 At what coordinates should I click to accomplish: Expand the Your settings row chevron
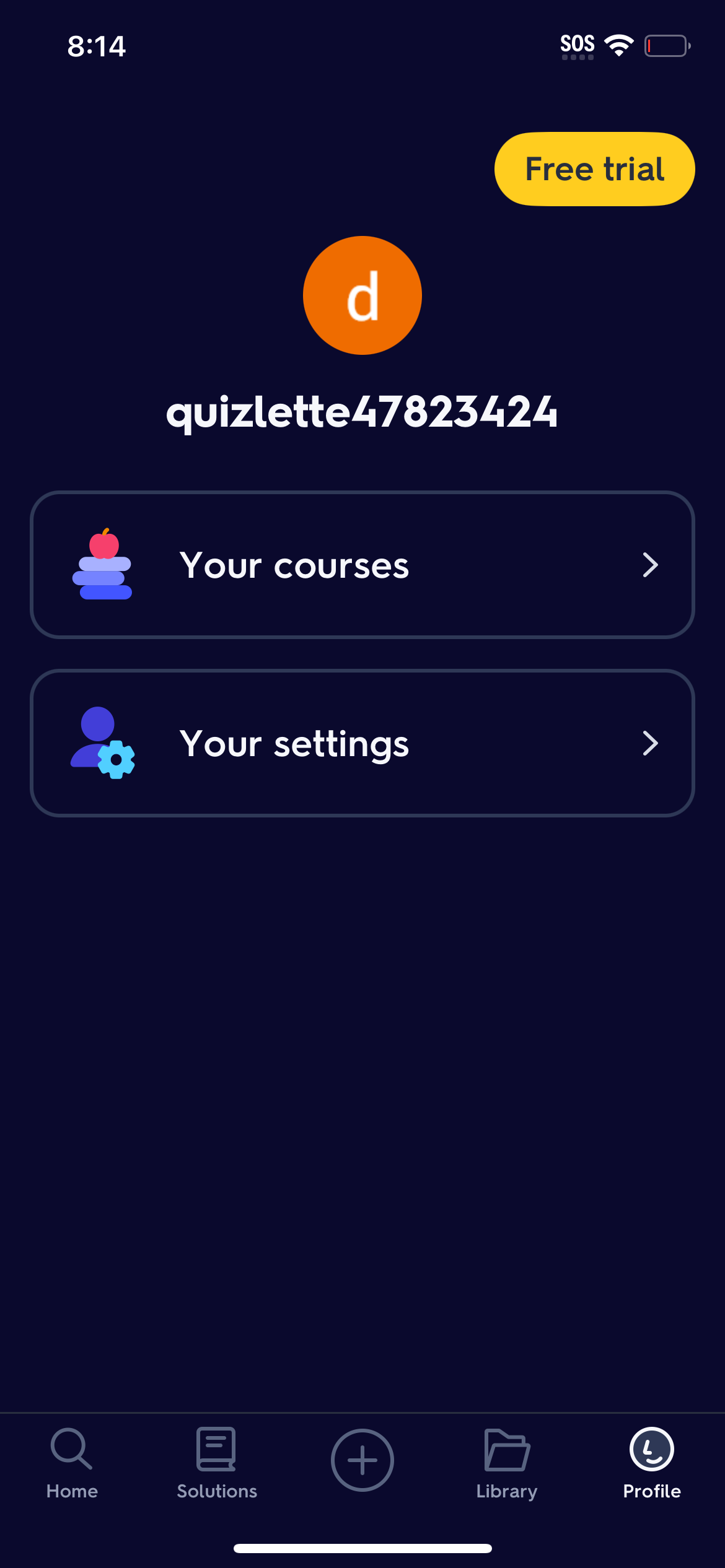coord(651,743)
